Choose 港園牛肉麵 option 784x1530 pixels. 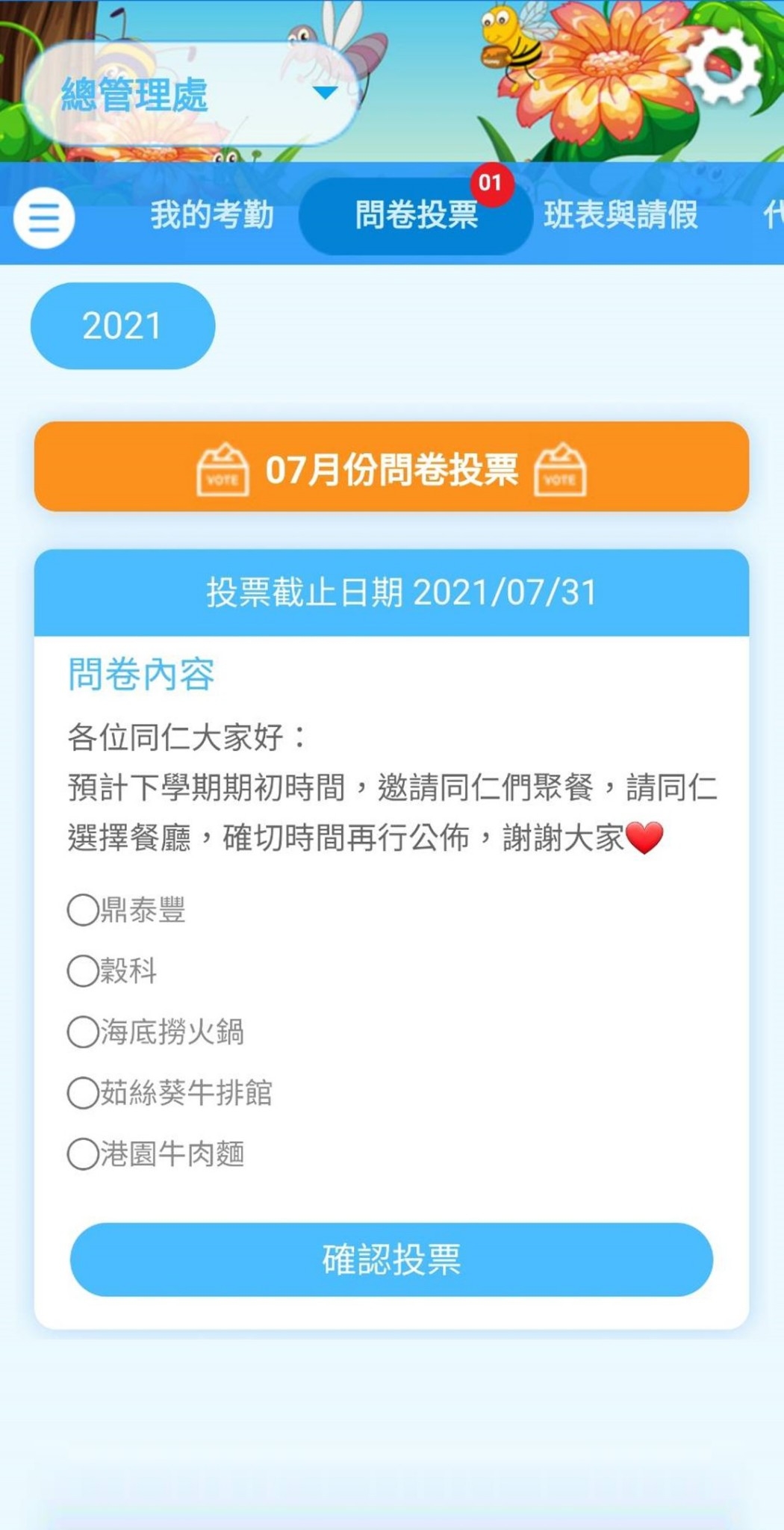[x=83, y=1153]
